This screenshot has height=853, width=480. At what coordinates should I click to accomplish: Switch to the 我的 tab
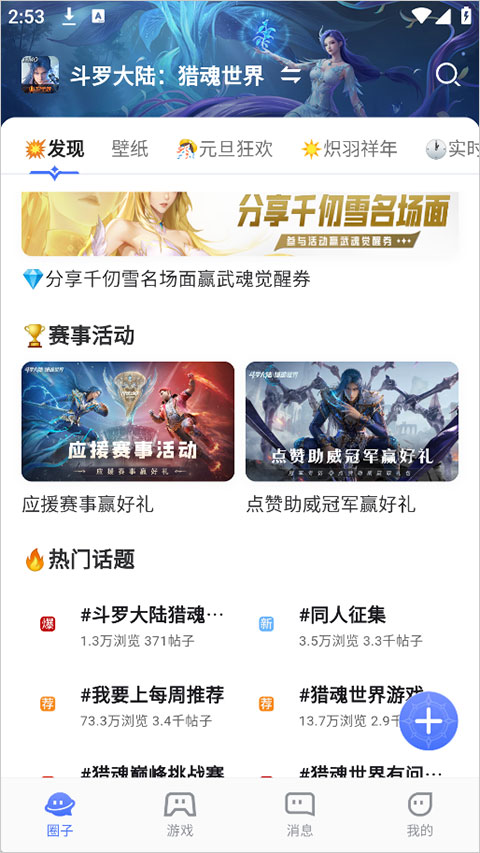[x=420, y=814]
